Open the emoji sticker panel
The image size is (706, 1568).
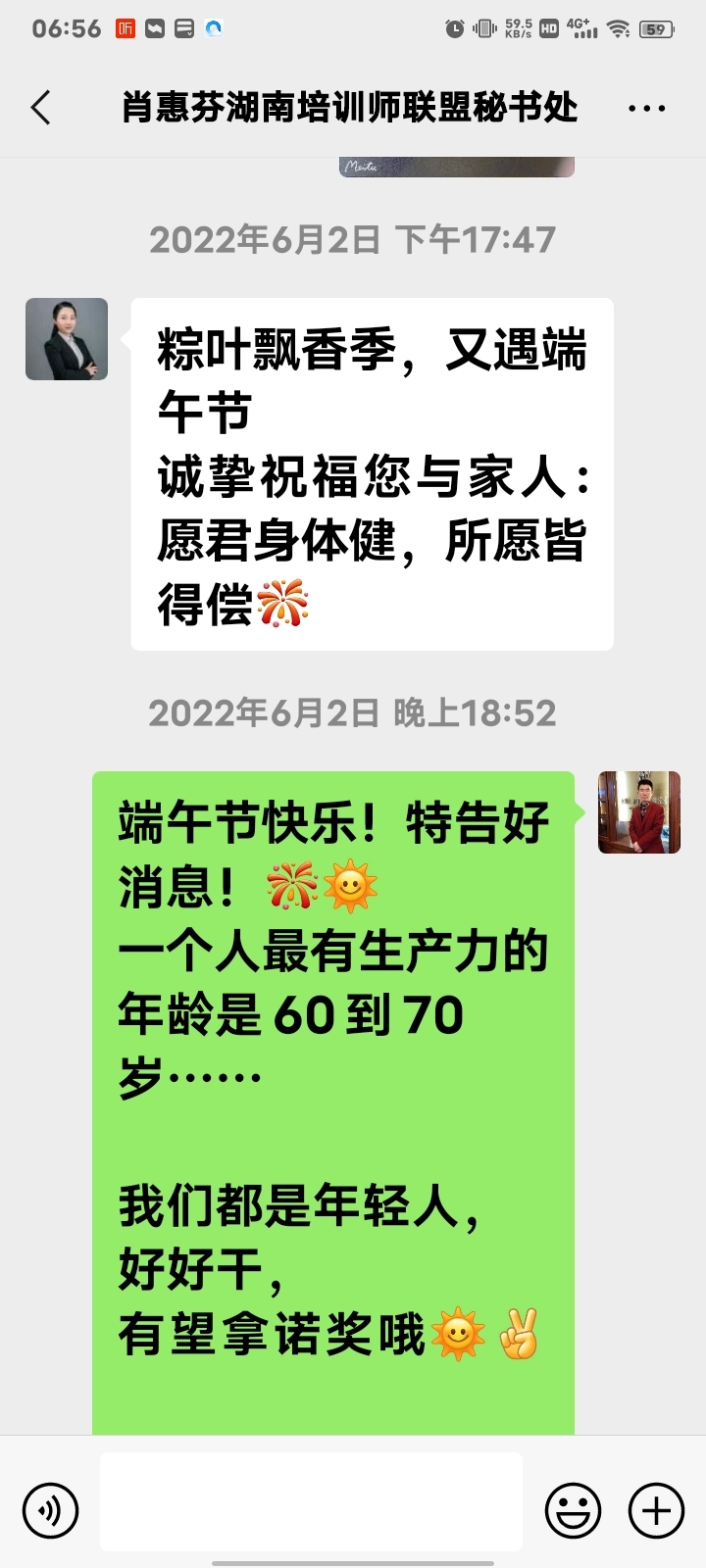pos(573,1510)
